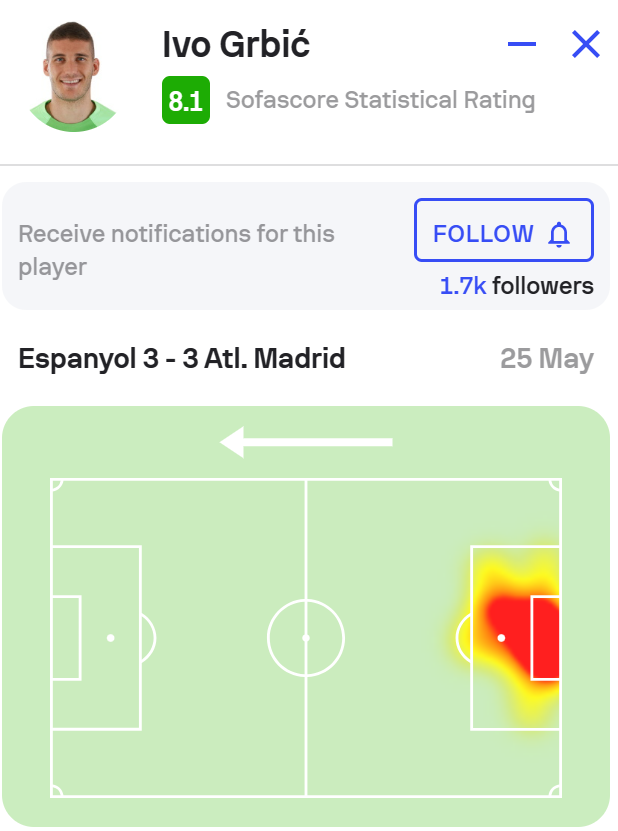Close the Ivo Grbić player panel
The height and width of the screenshot is (831, 618).
click(x=585, y=44)
